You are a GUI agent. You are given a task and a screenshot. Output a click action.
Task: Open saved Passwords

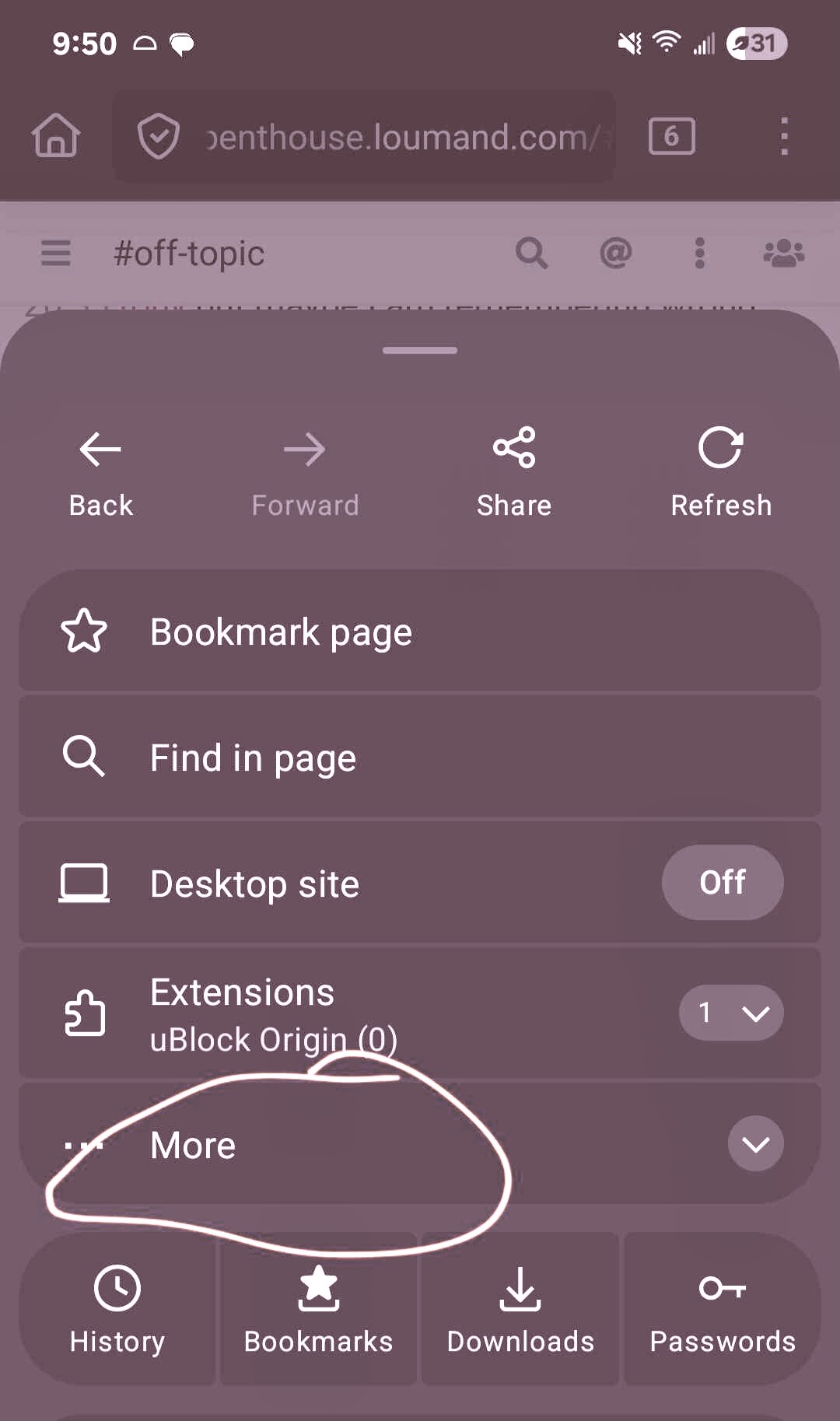[x=722, y=1309]
